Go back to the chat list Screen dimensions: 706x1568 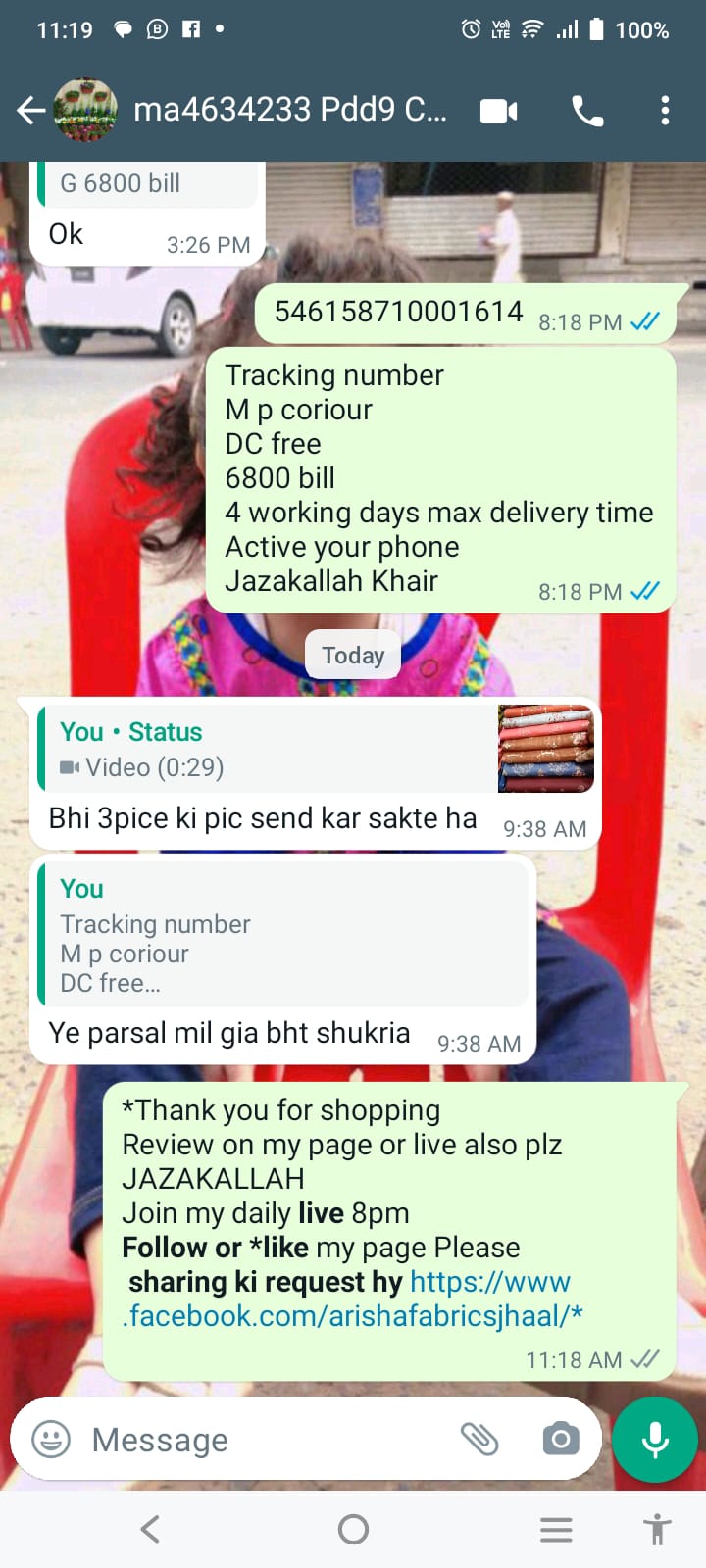31,110
